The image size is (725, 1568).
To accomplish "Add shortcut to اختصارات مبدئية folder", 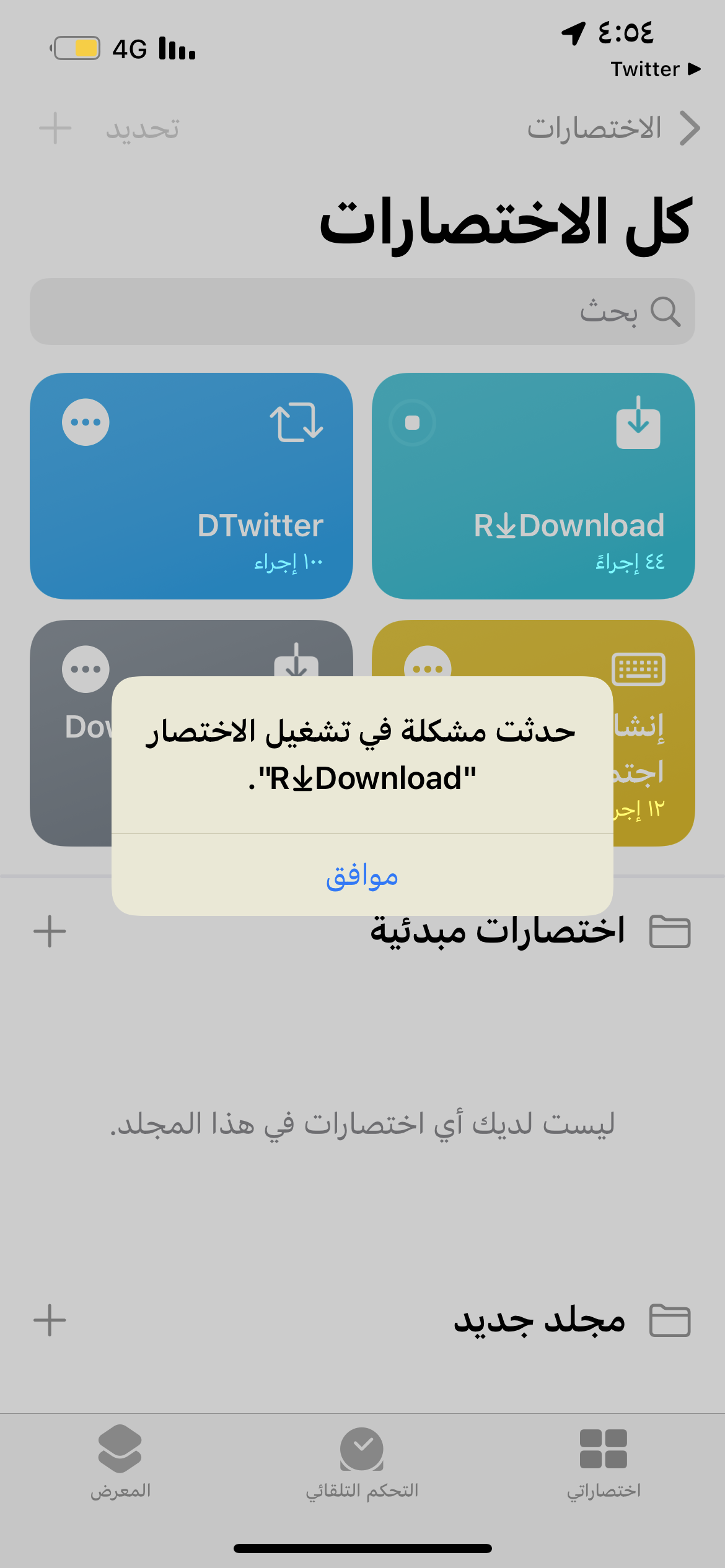I will click(50, 931).
